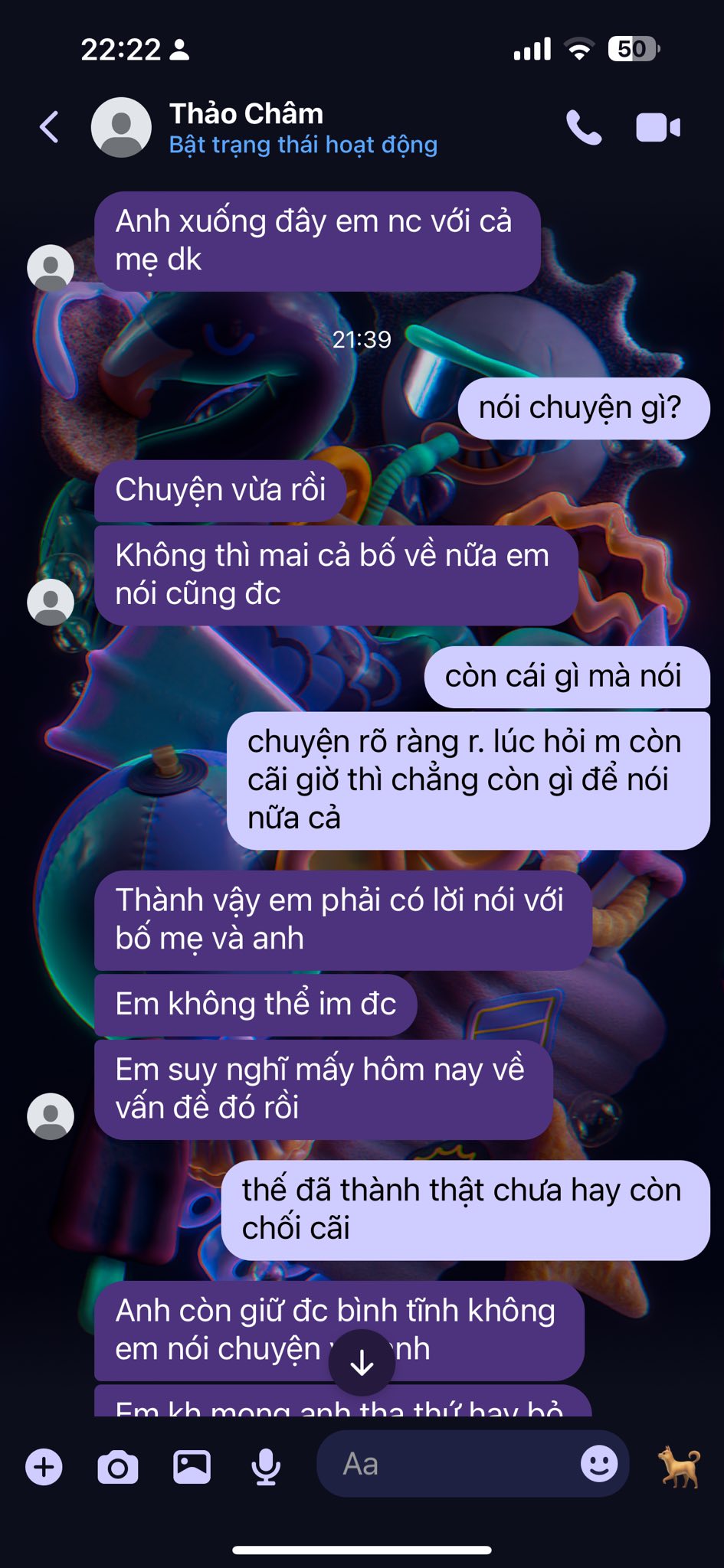Viewport: 724px width, 1568px height.
Task: Send the dog quick reaction emoji
Action: (680, 1465)
